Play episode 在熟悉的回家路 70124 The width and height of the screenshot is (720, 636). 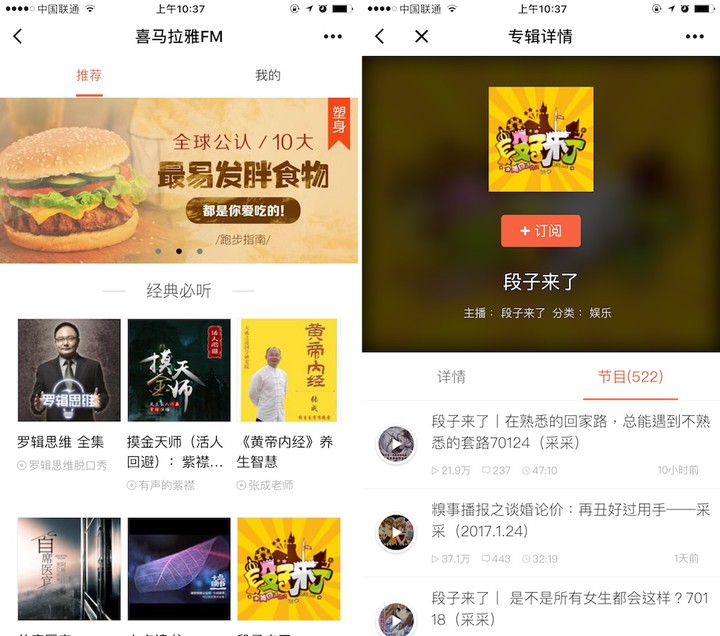coord(396,444)
